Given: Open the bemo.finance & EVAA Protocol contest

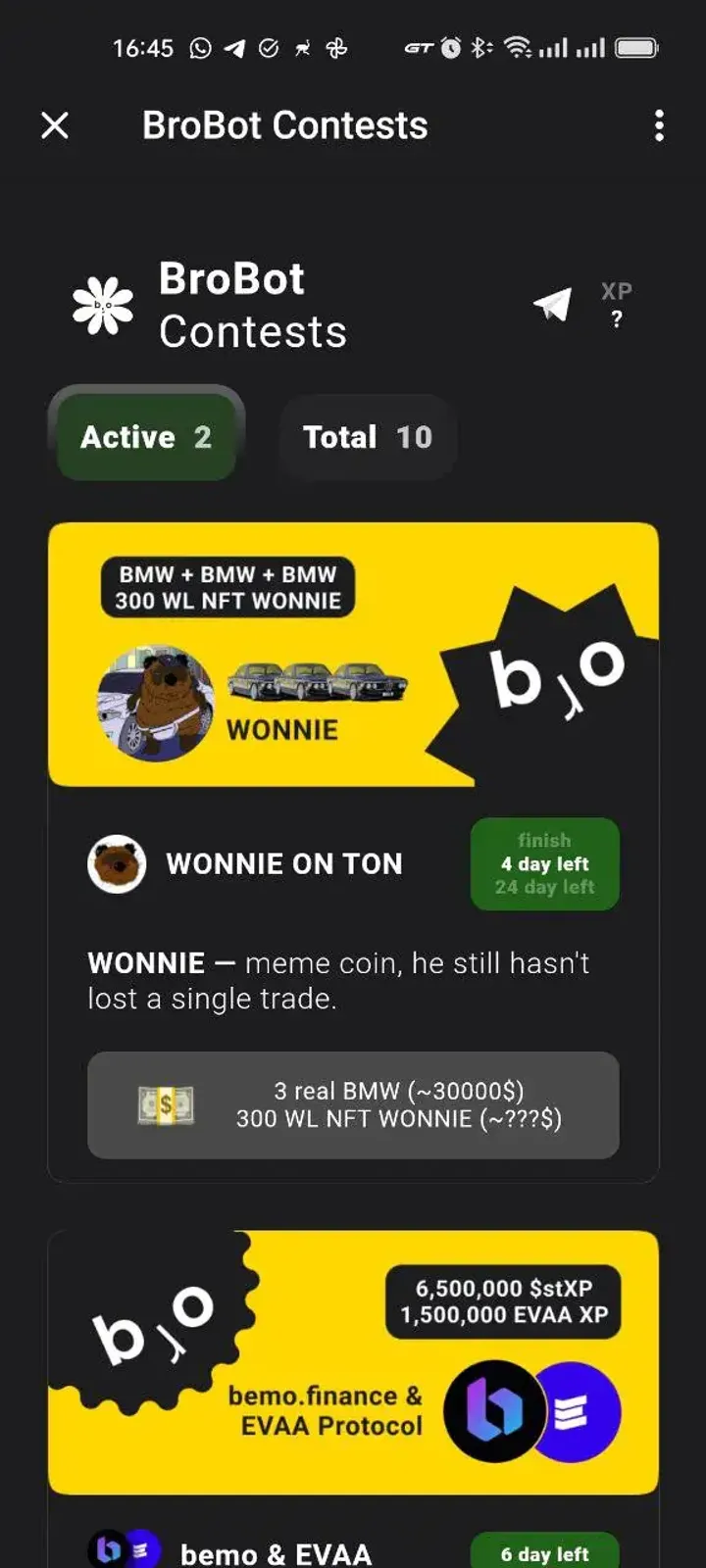Looking at the screenshot, I should point(353,1362).
